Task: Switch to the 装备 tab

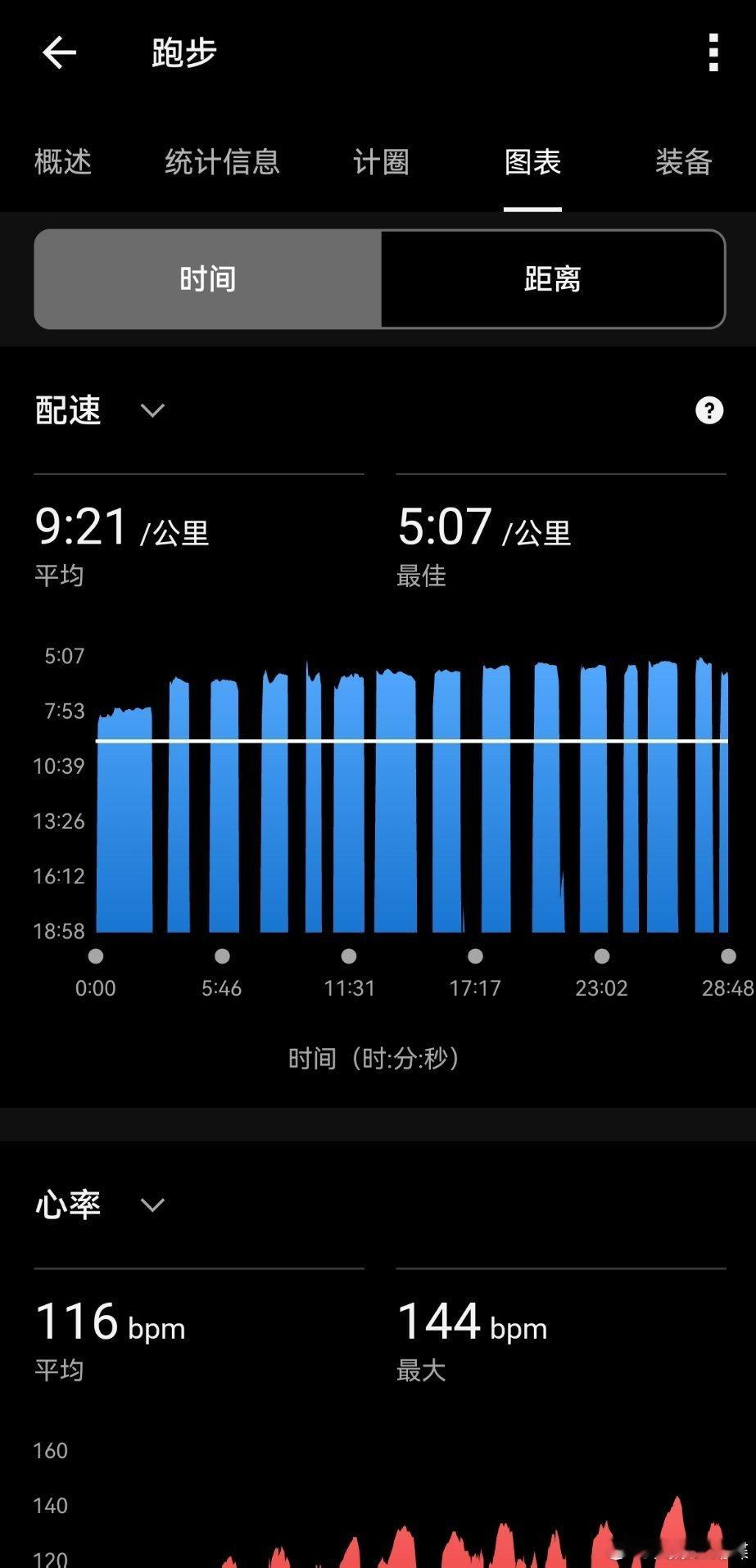Action: pos(683,162)
